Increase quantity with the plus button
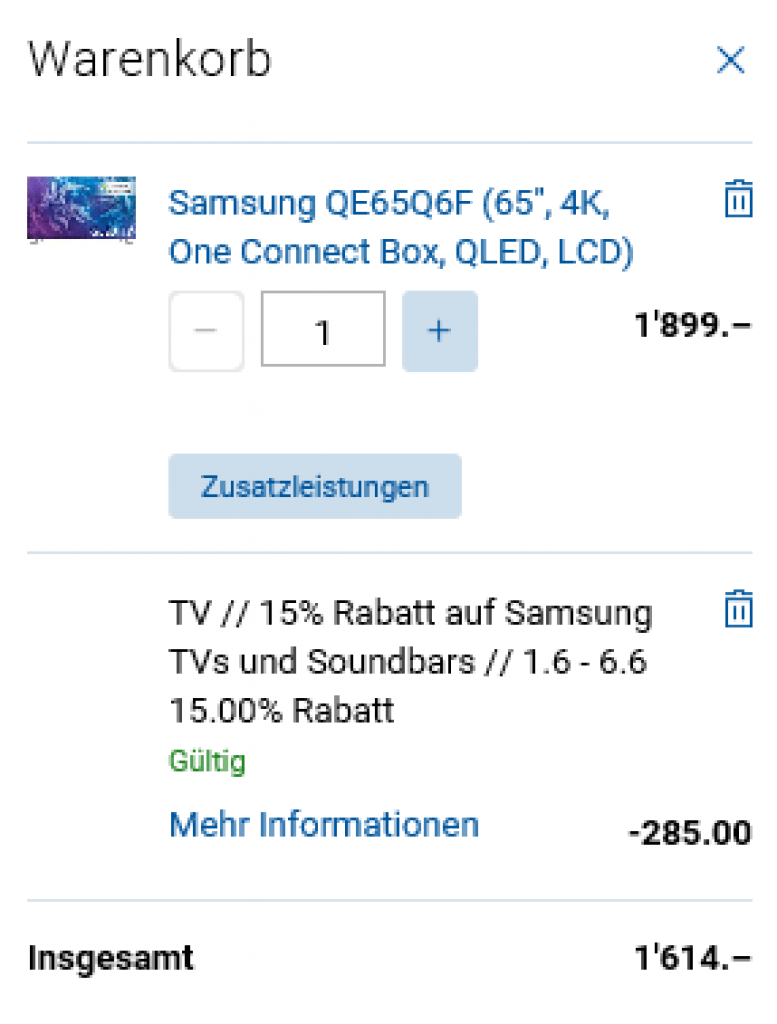 (x=439, y=331)
